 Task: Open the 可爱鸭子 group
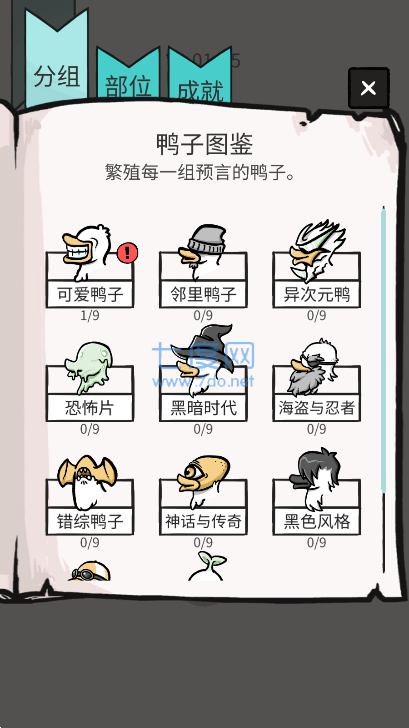(x=90, y=267)
